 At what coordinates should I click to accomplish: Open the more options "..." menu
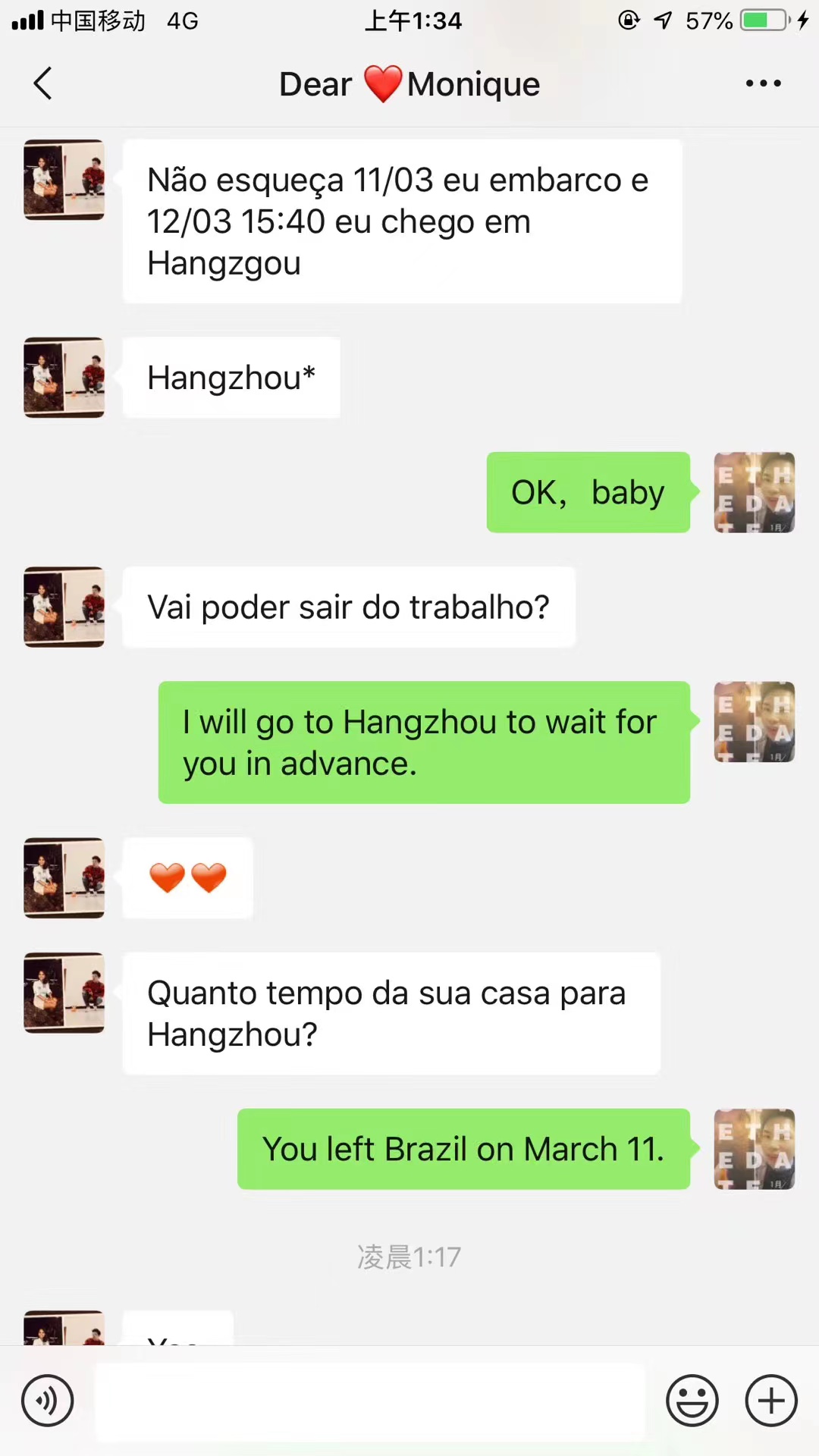click(x=763, y=83)
